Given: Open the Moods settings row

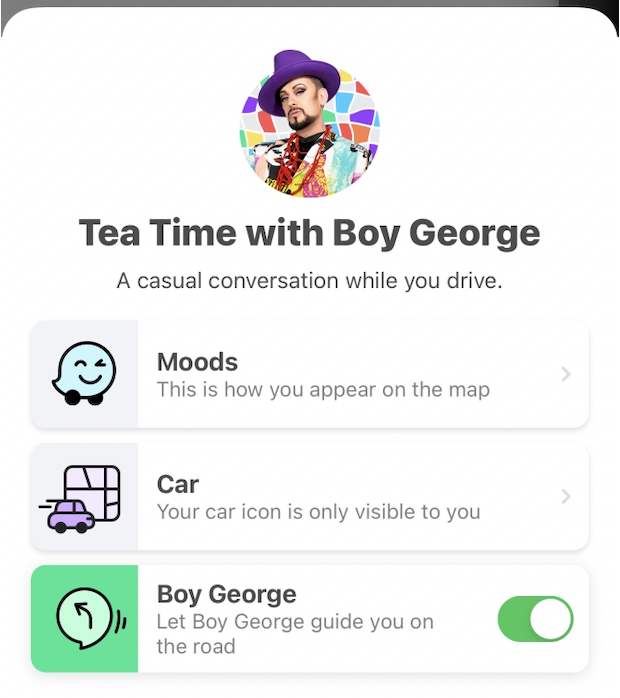Looking at the screenshot, I should point(310,374).
